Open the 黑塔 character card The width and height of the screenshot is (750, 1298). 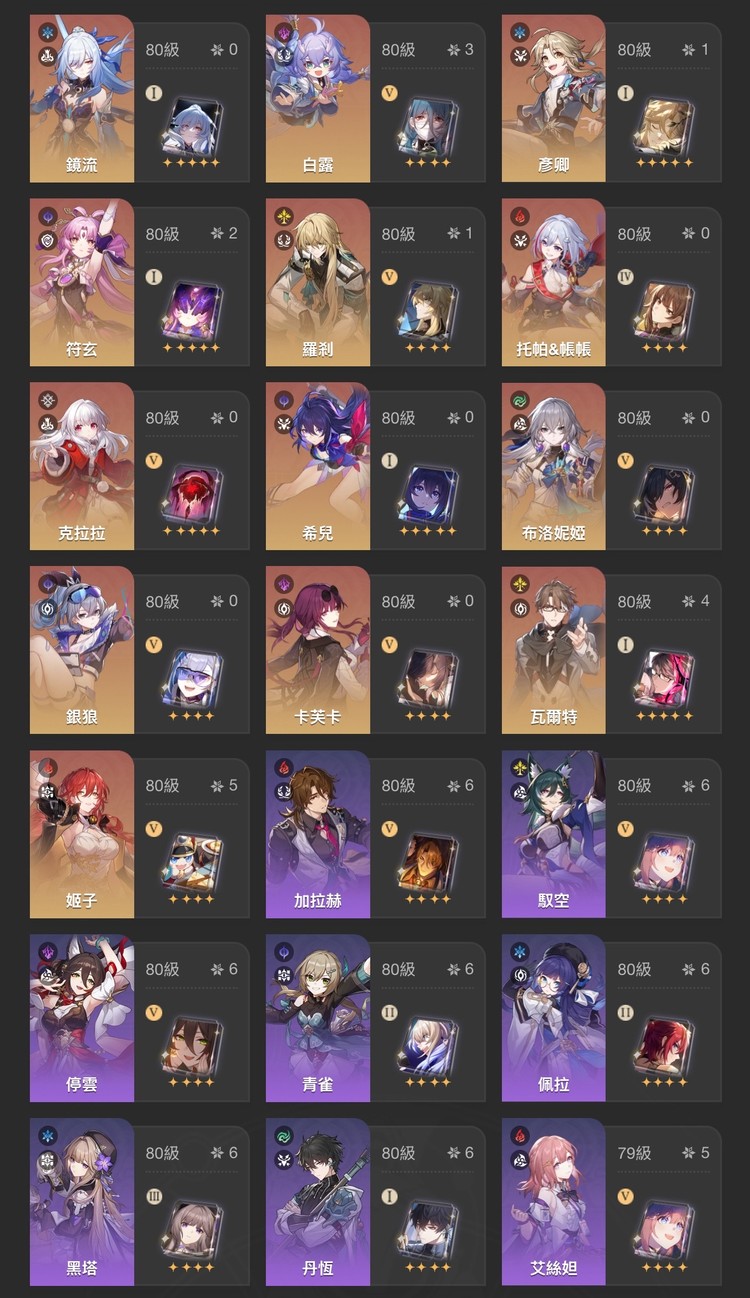(82, 1202)
